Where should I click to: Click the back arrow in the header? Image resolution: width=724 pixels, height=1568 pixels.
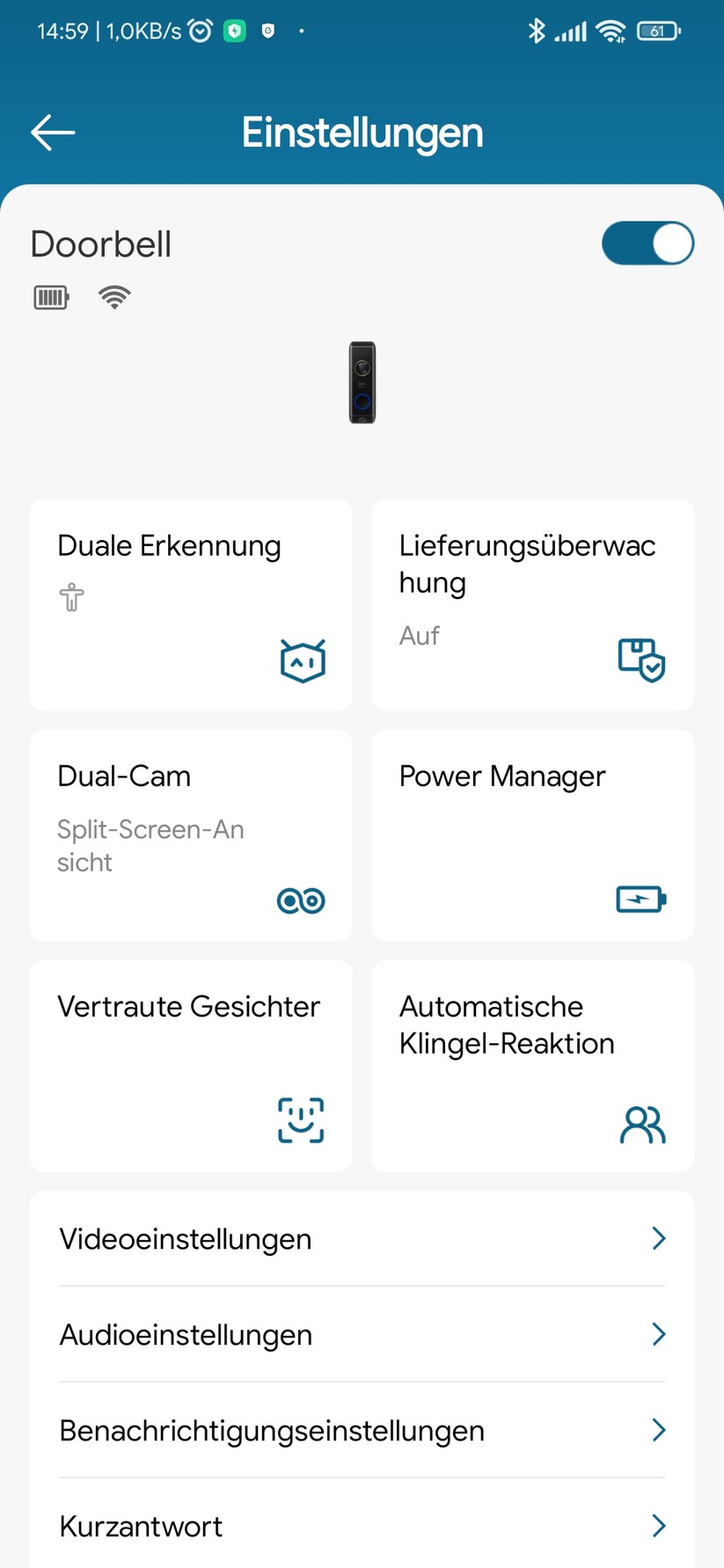pos(52,132)
